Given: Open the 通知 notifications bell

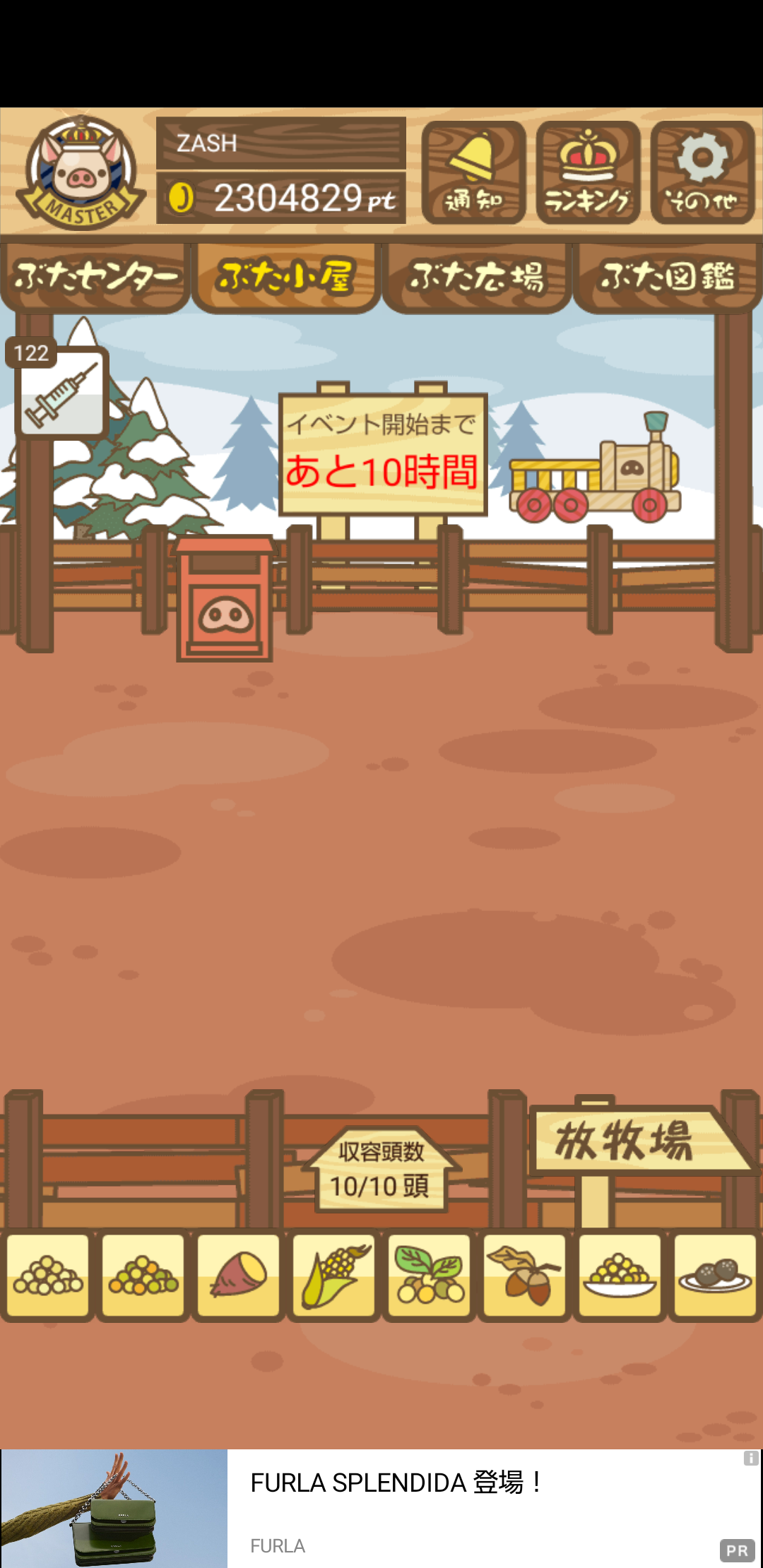Looking at the screenshot, I should tap(473, 172).
